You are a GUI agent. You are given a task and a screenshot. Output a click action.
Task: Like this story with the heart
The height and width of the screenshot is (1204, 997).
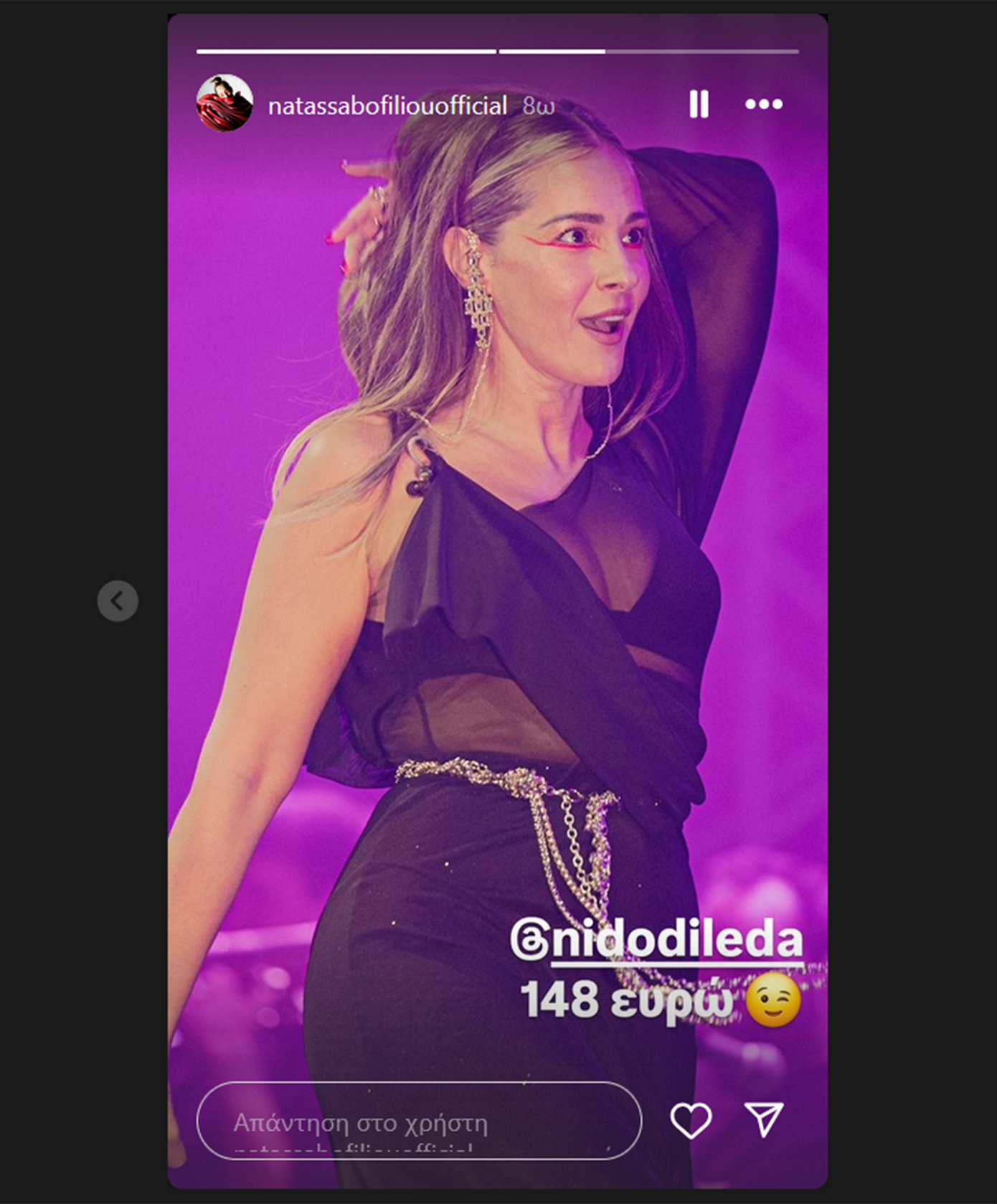691,1120
